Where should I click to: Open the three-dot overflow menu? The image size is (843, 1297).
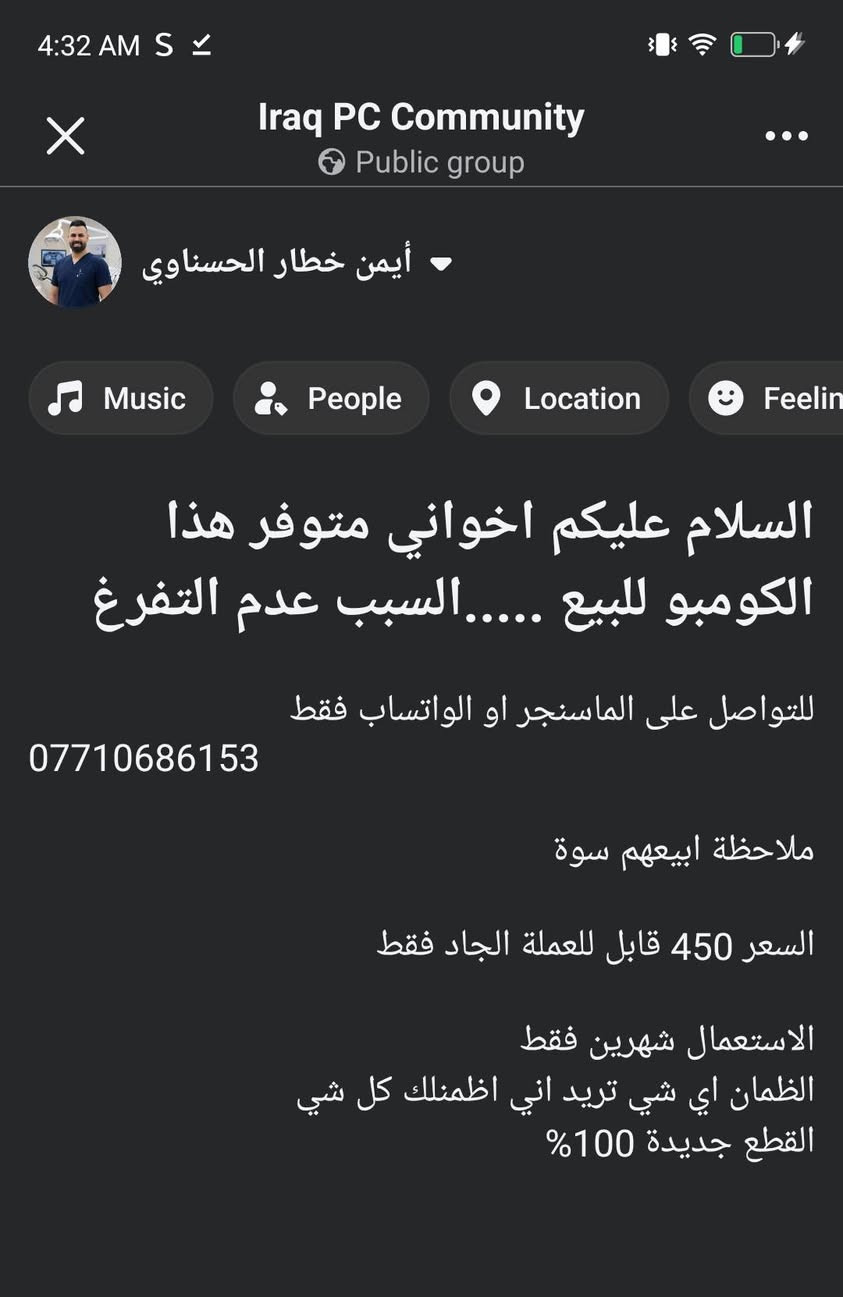(x=786, y=136)
